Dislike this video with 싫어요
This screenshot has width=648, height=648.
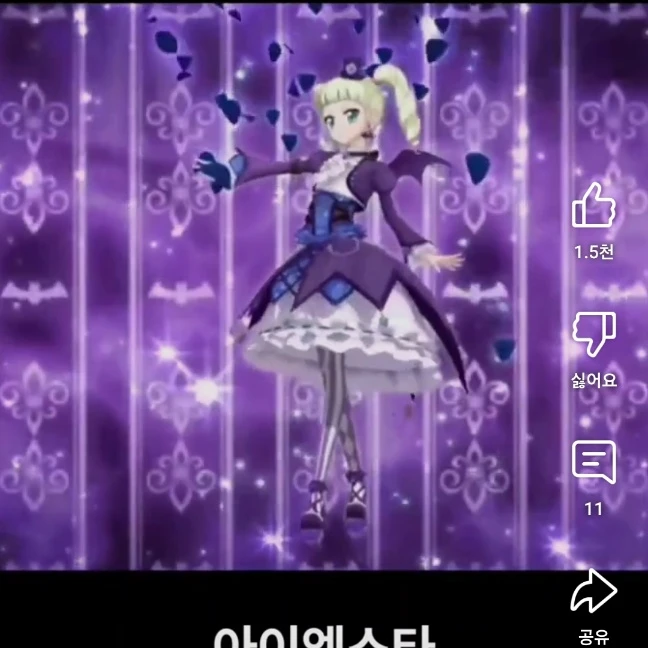[x=593, y=335]
